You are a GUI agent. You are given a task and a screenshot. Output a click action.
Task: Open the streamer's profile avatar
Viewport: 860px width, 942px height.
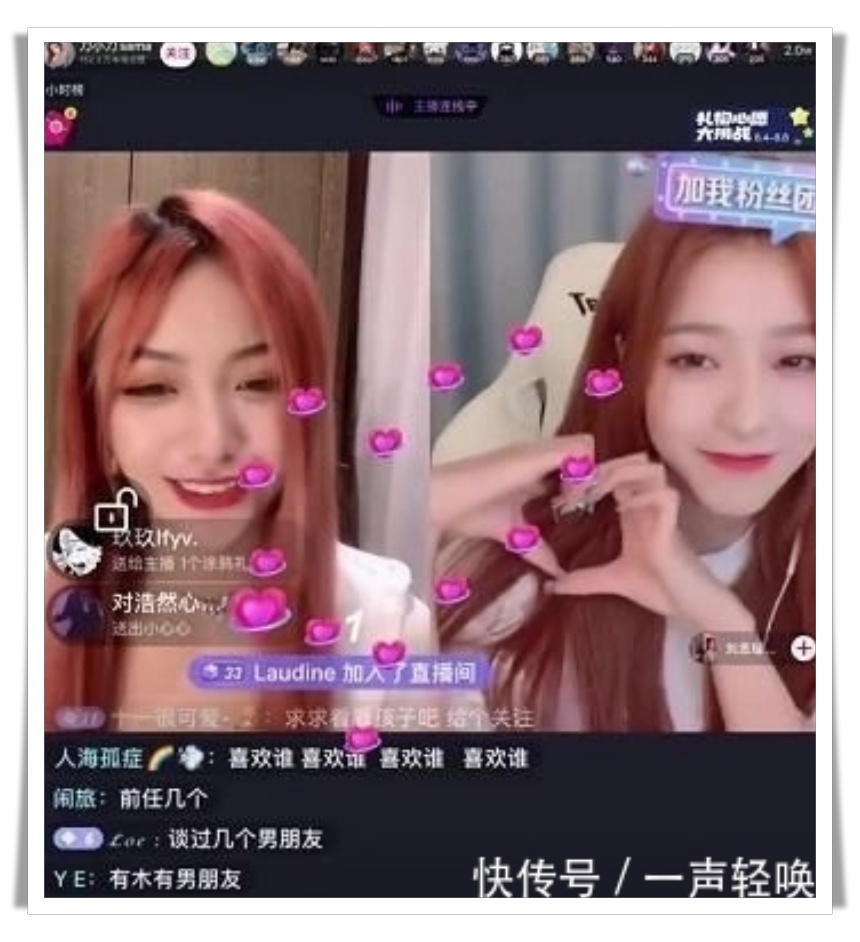tap(60, 52)
